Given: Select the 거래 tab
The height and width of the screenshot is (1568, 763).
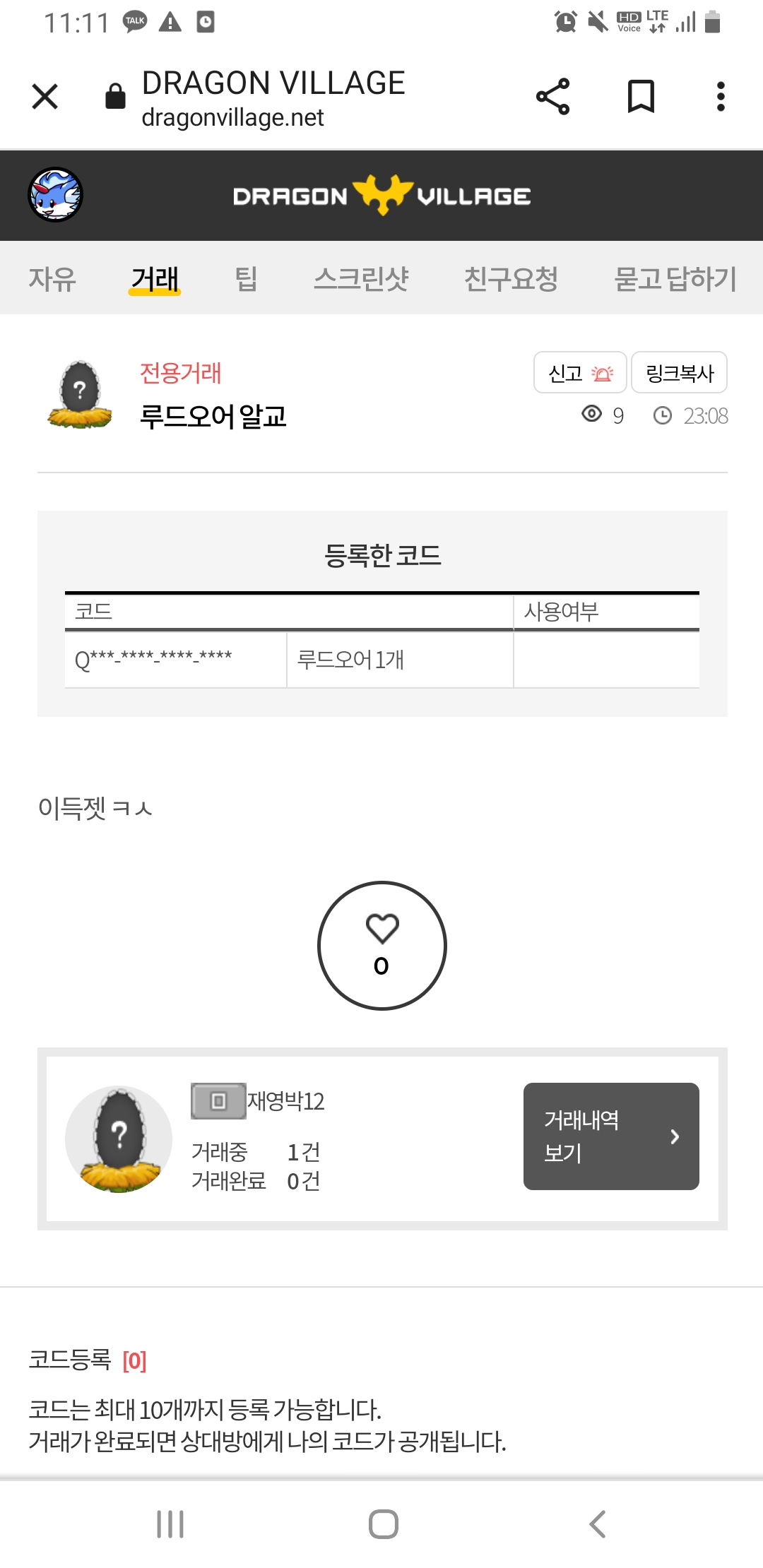Looking at the screenshot, I should 155,278.
